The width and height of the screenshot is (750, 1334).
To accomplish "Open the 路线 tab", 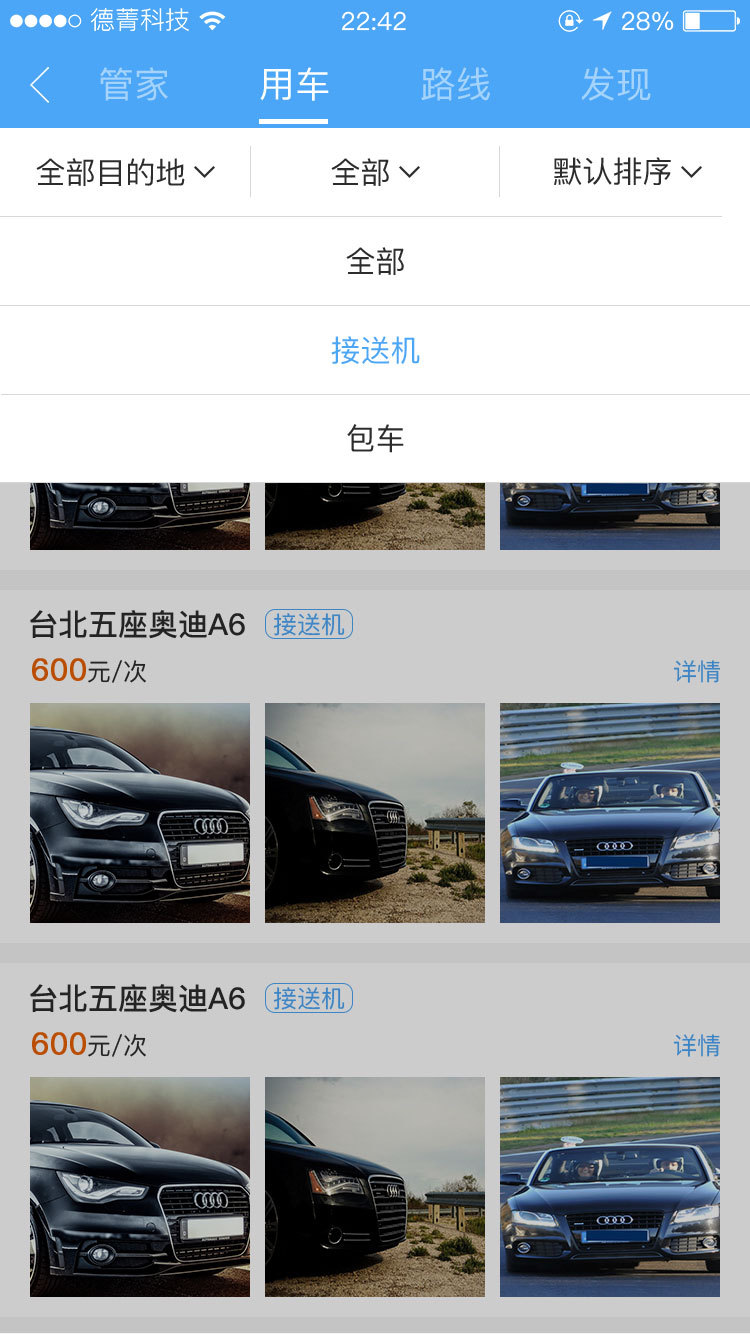I will click(455, 85).
